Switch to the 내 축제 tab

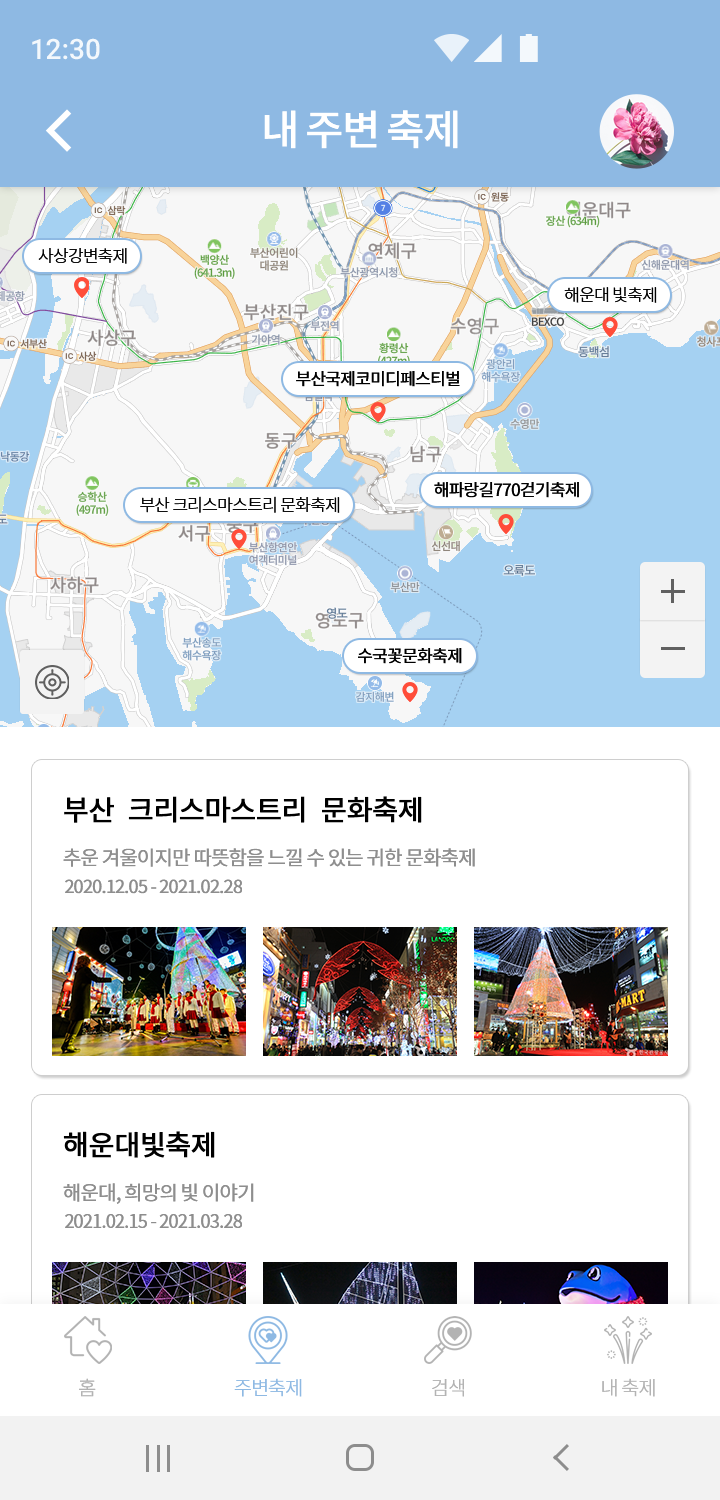[628, 1355]
